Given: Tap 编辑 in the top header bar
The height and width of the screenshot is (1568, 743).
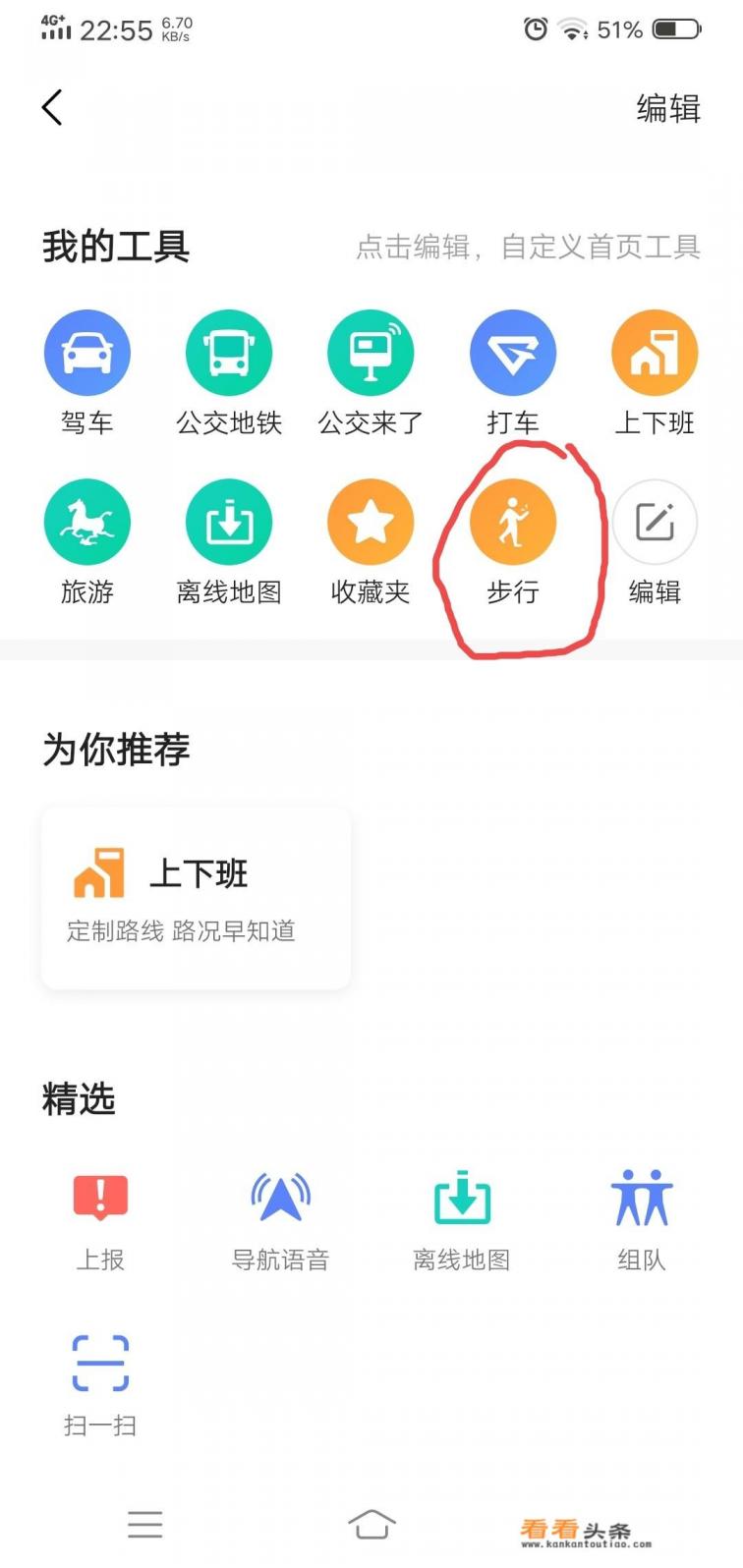Looking at the screenshot, I should [x=668, y=108].
